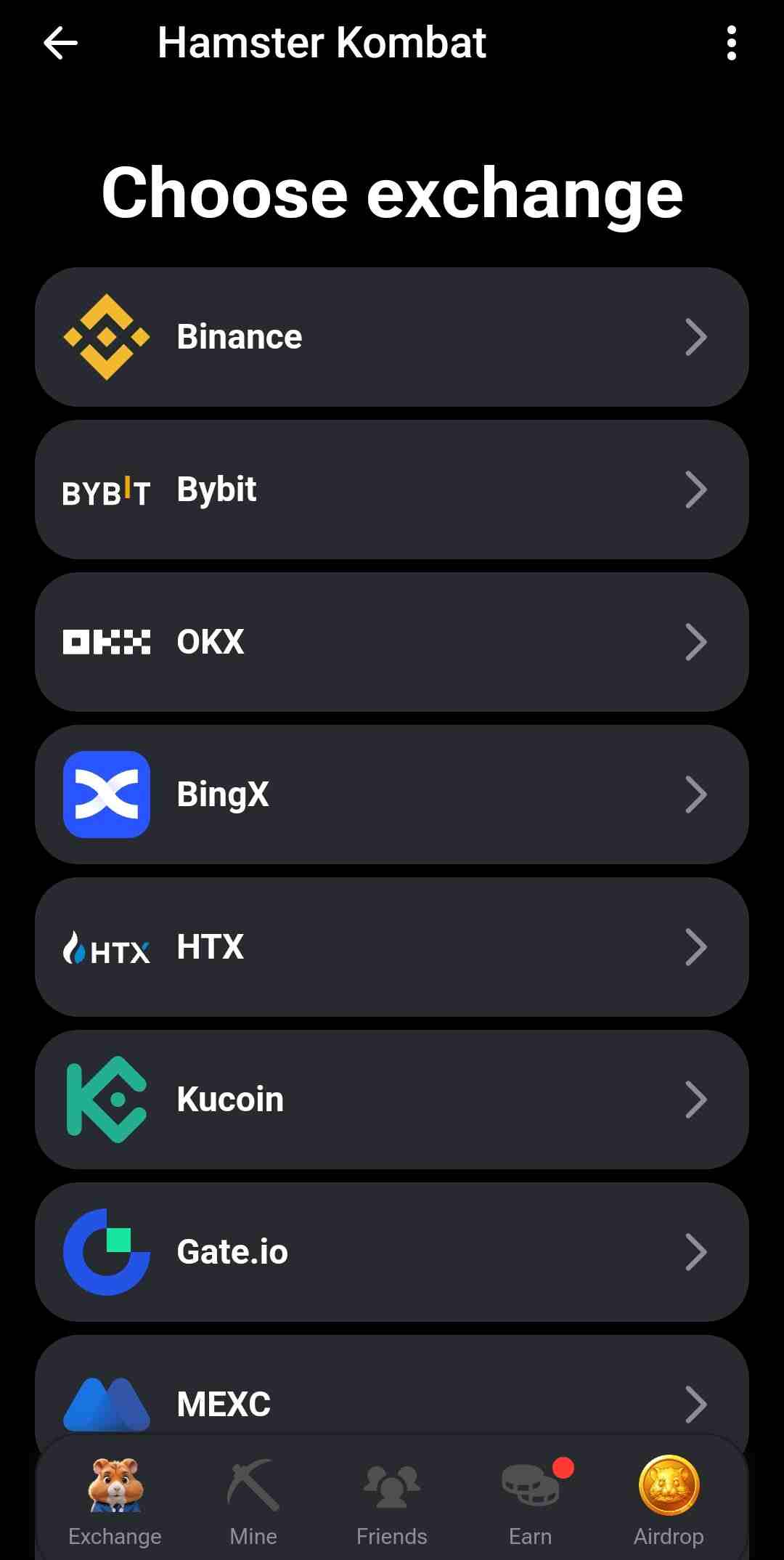This screenshot has width=784, height=1560.
Task: Go back using the arrow icon
Action: 60,44
